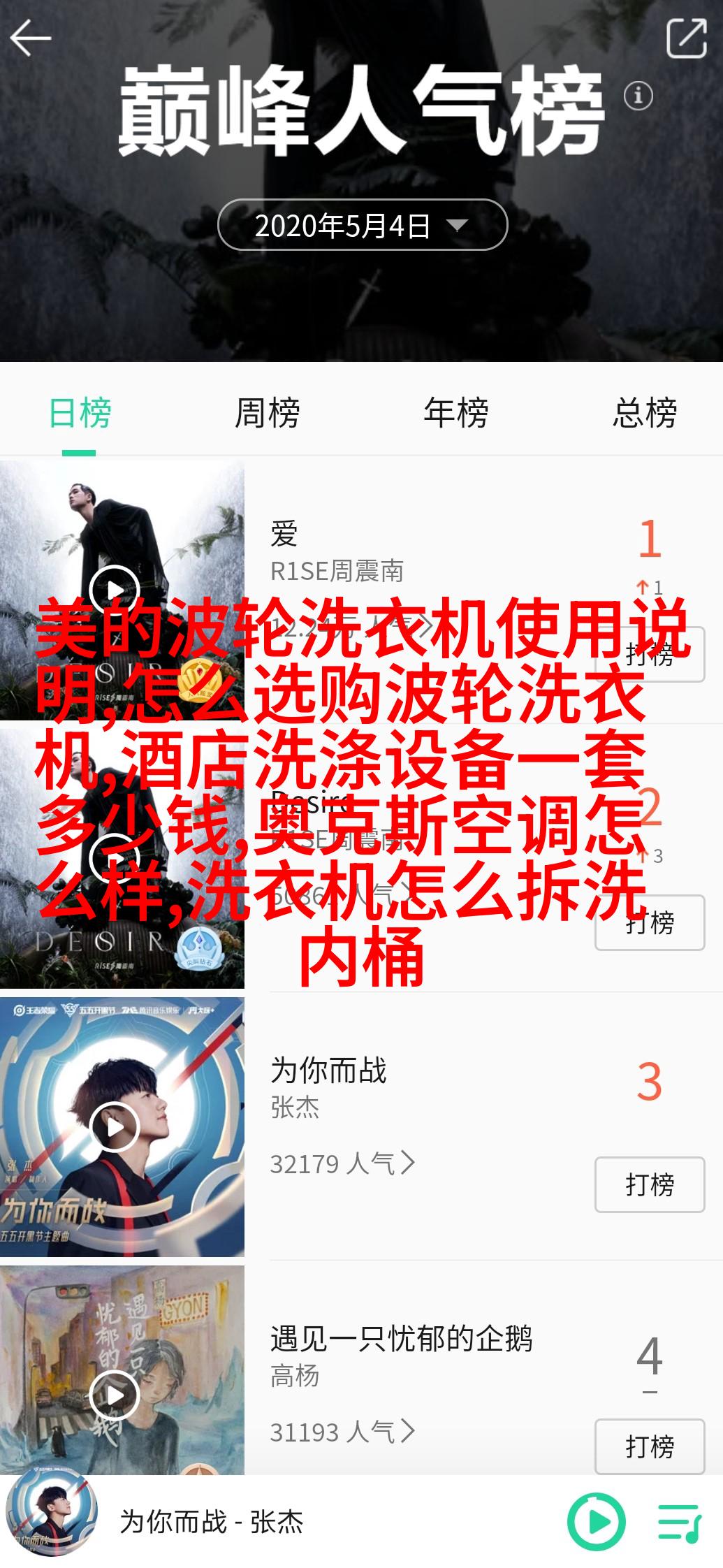Share this chart via the share icon

click(x=686, y=38)
